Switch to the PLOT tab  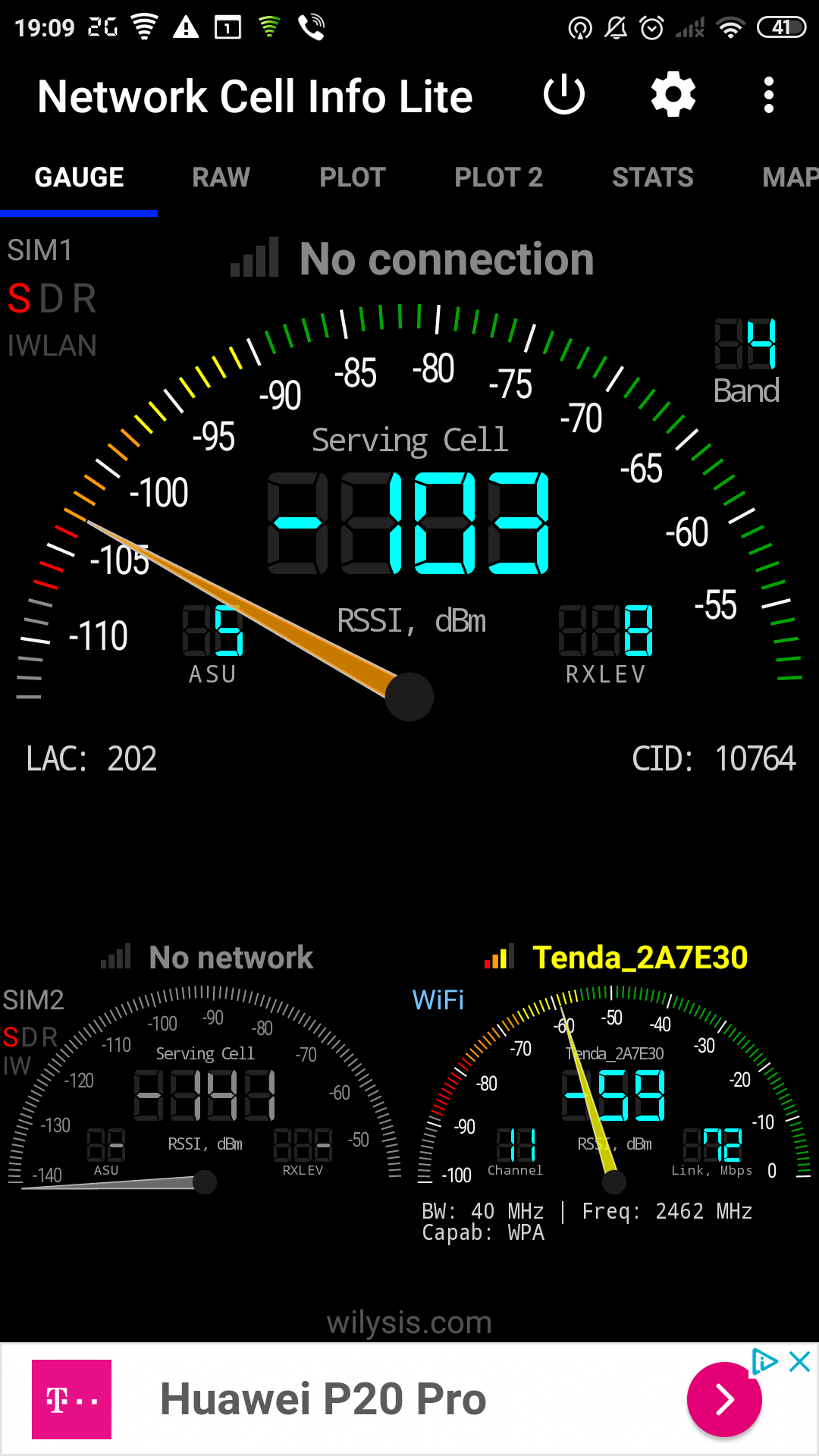[x=353, y=177]
